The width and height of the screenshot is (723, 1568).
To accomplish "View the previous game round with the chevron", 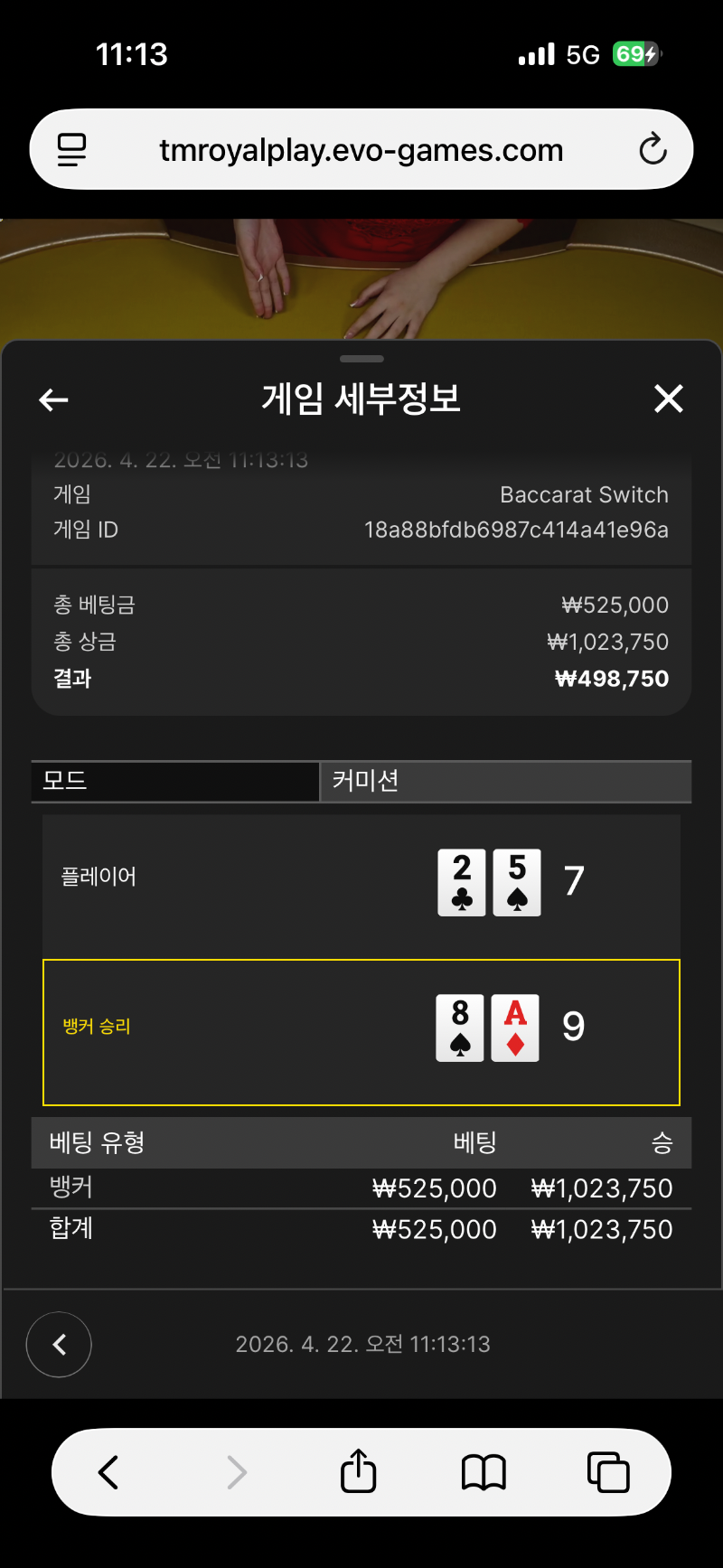I will [59, 1345].
